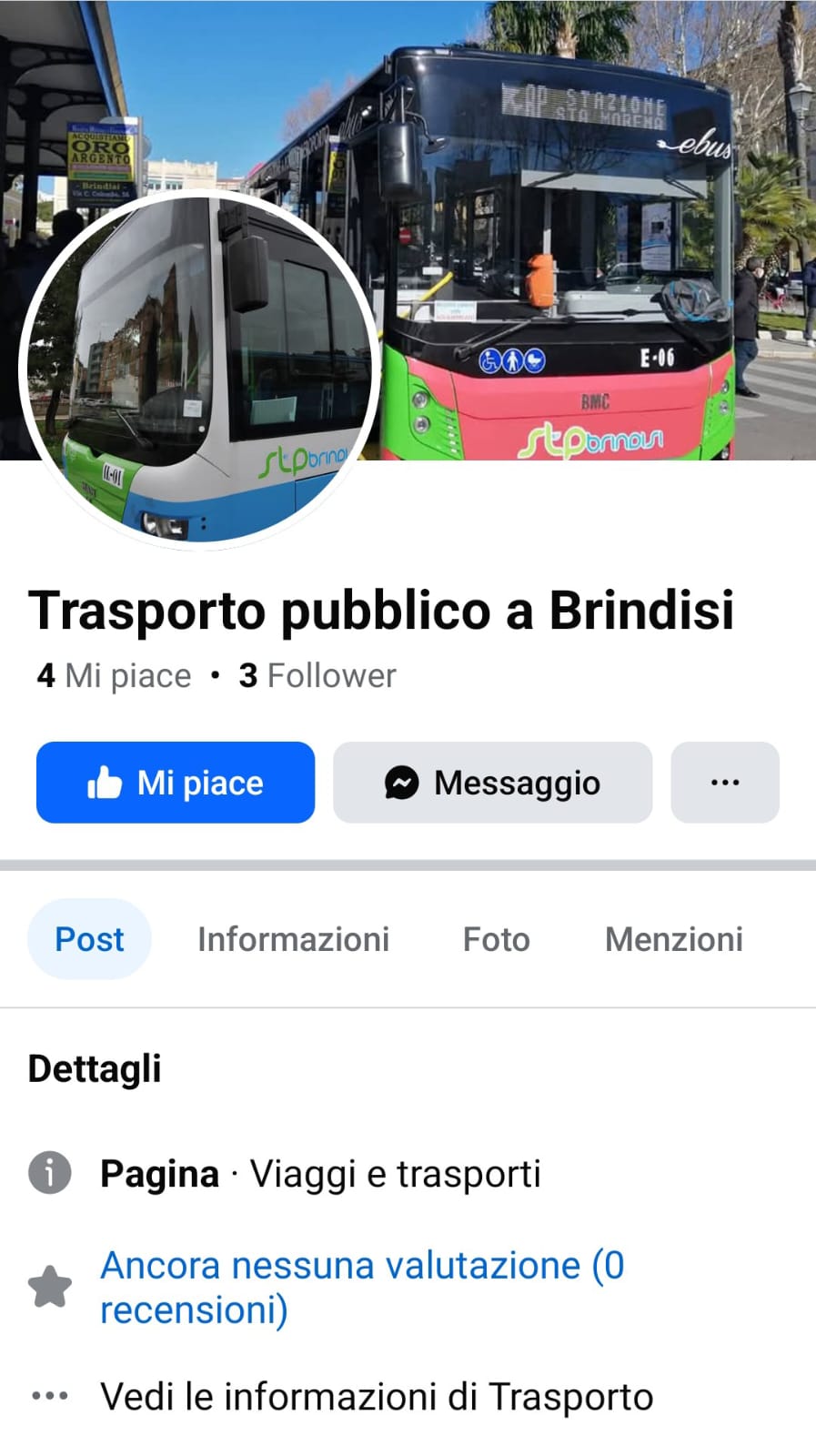Like the page with Mi piace button
816x1456 pixels.
click(176, 783)
